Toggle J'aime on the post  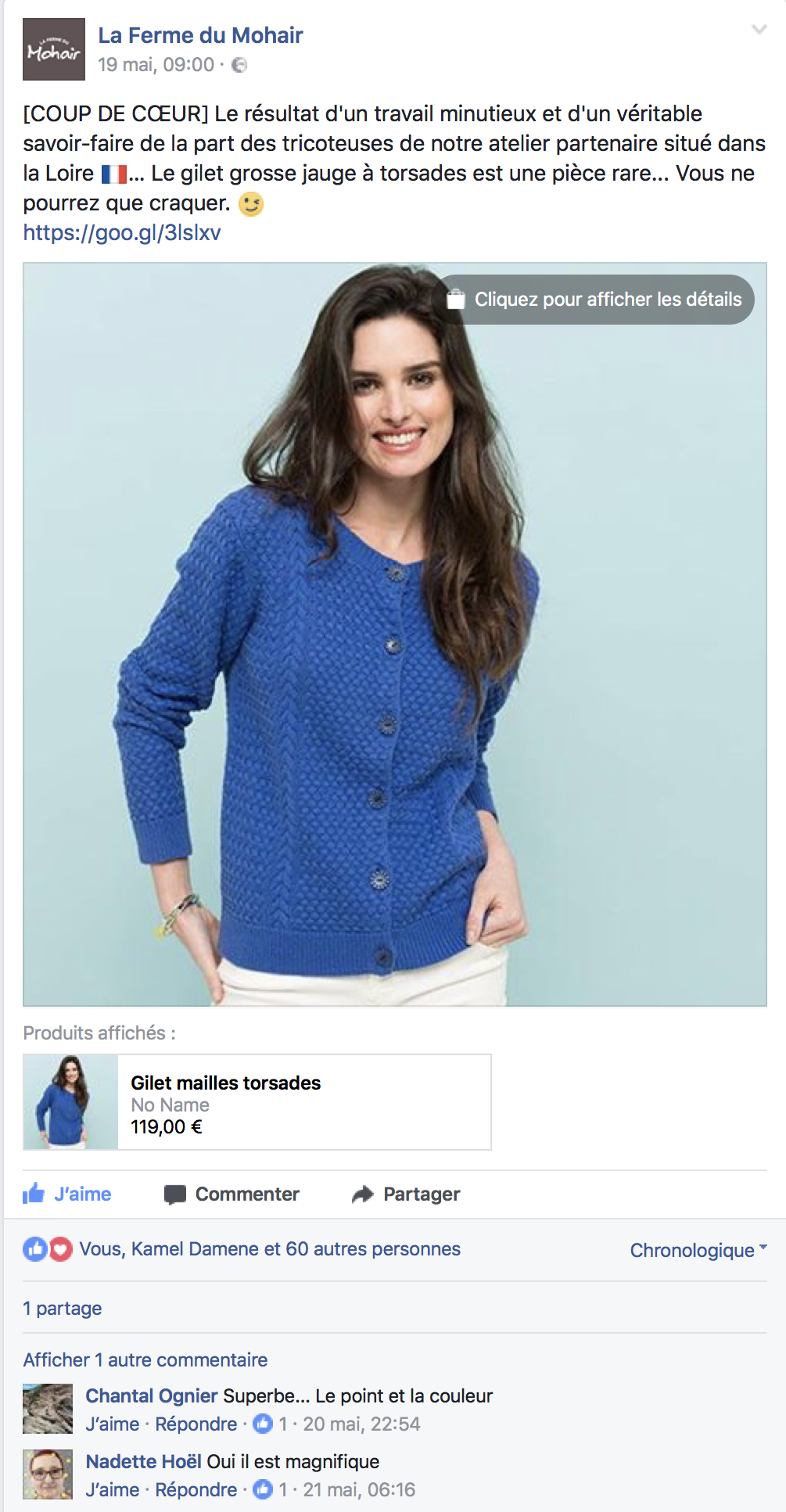67,1194
